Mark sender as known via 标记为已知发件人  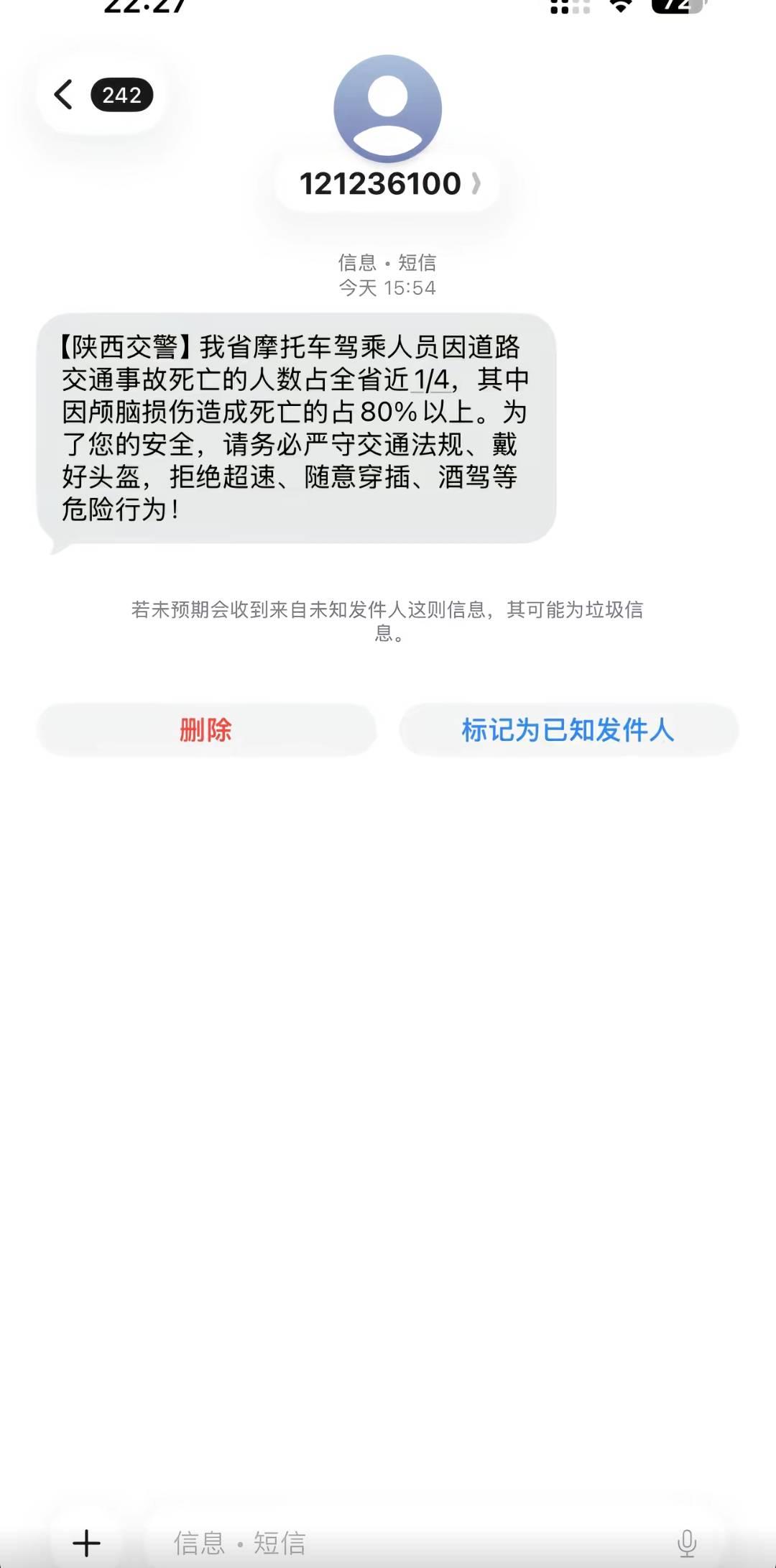tap(568, 730)
